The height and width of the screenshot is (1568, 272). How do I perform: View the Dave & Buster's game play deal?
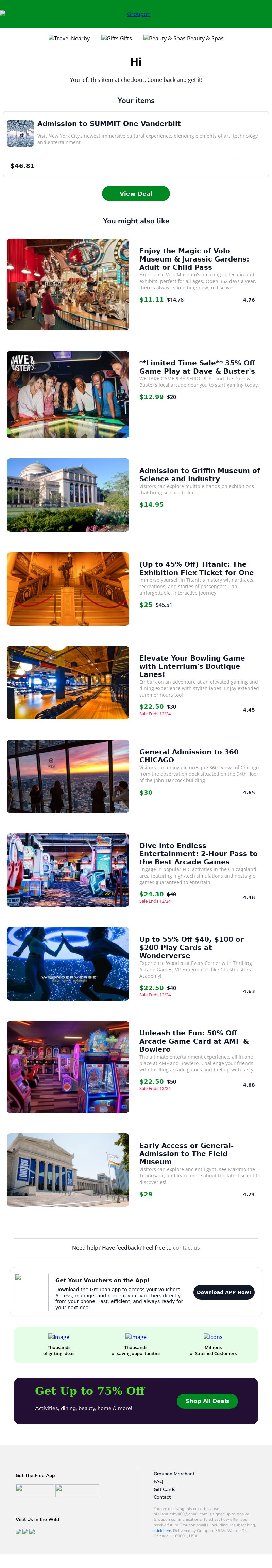click(197, 367)
